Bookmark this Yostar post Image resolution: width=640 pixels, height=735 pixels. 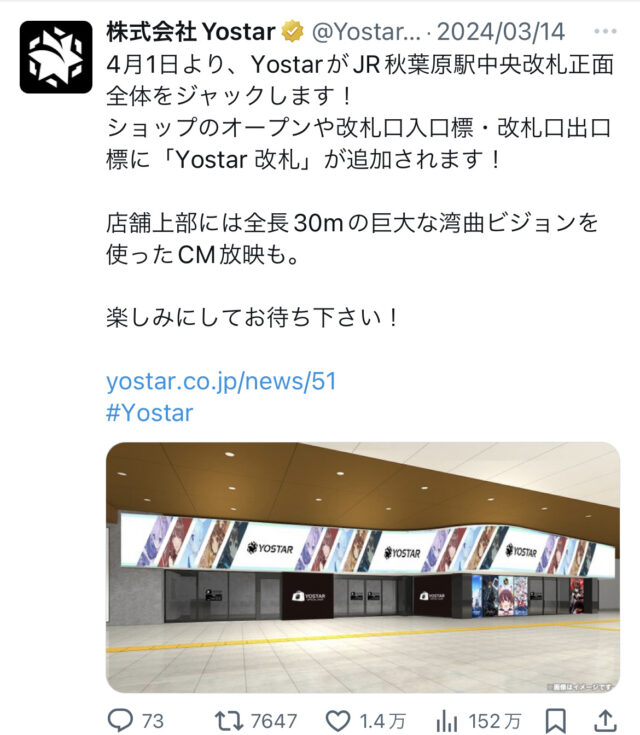tap(556, 720)
